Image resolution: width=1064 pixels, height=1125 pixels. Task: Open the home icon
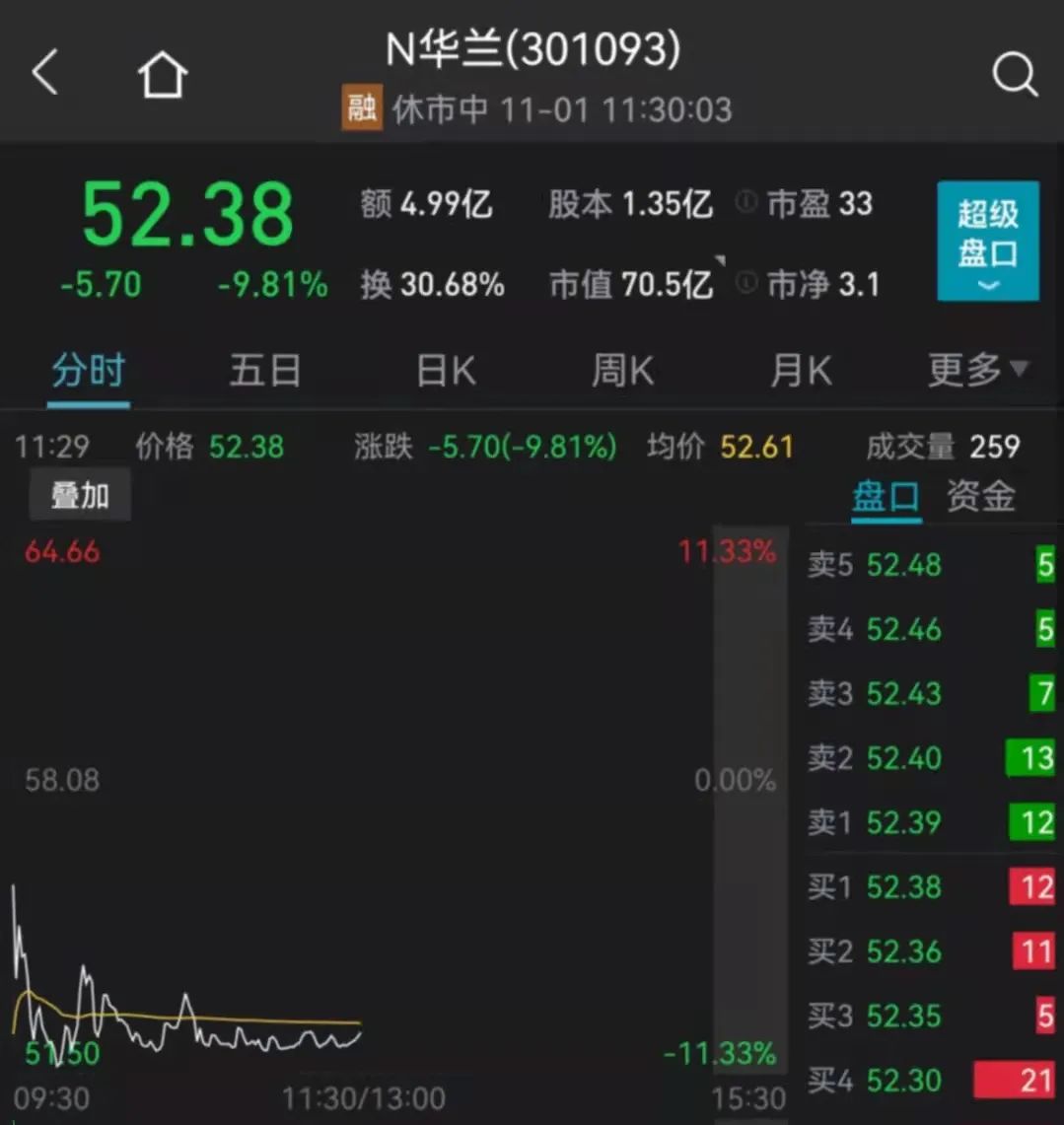[163, 75]
